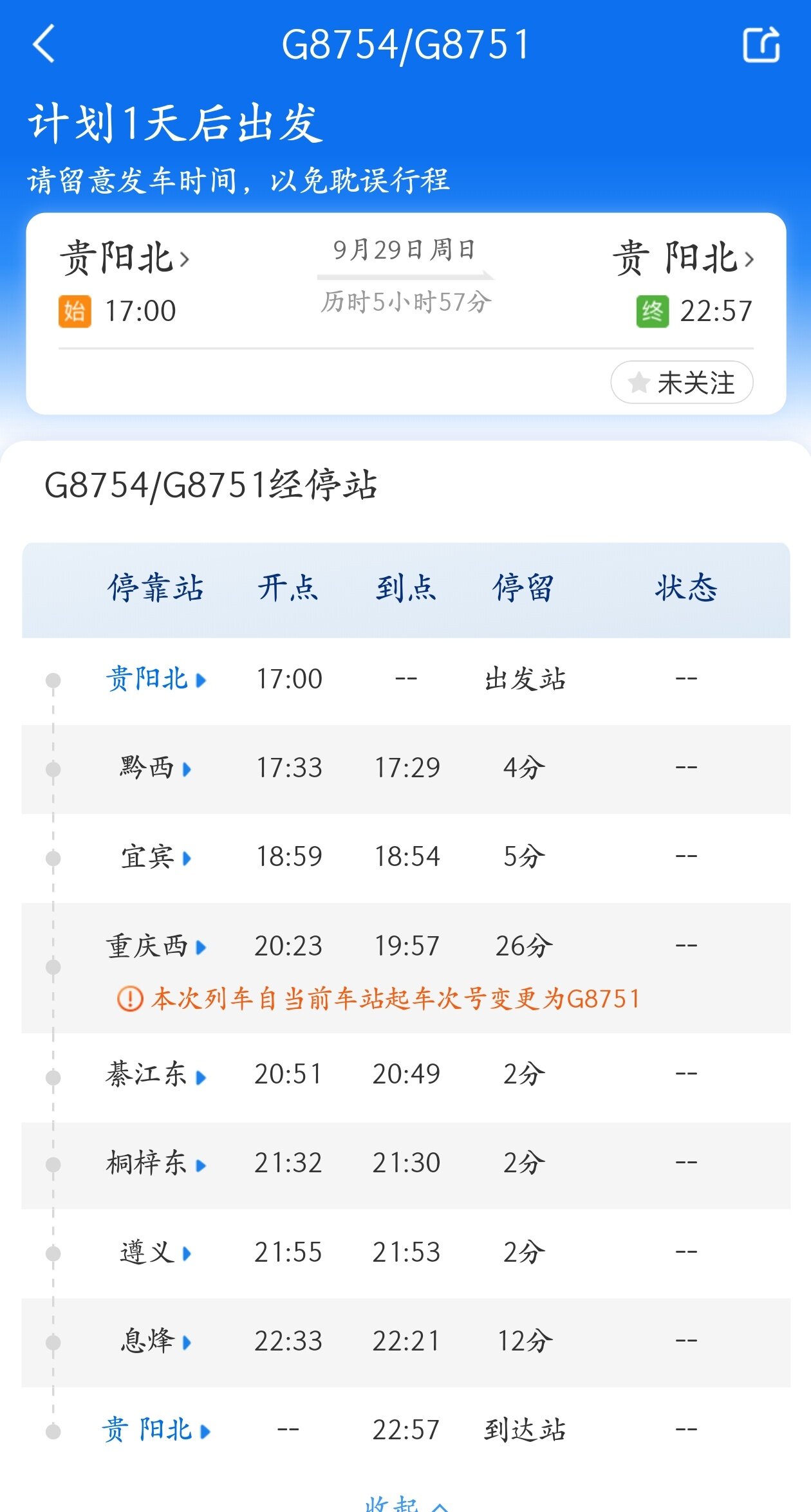Image resolution: width=811 pixels, height=1512 pixels.
Task: Open the 遵义 station row
Action: (406, 1253)
